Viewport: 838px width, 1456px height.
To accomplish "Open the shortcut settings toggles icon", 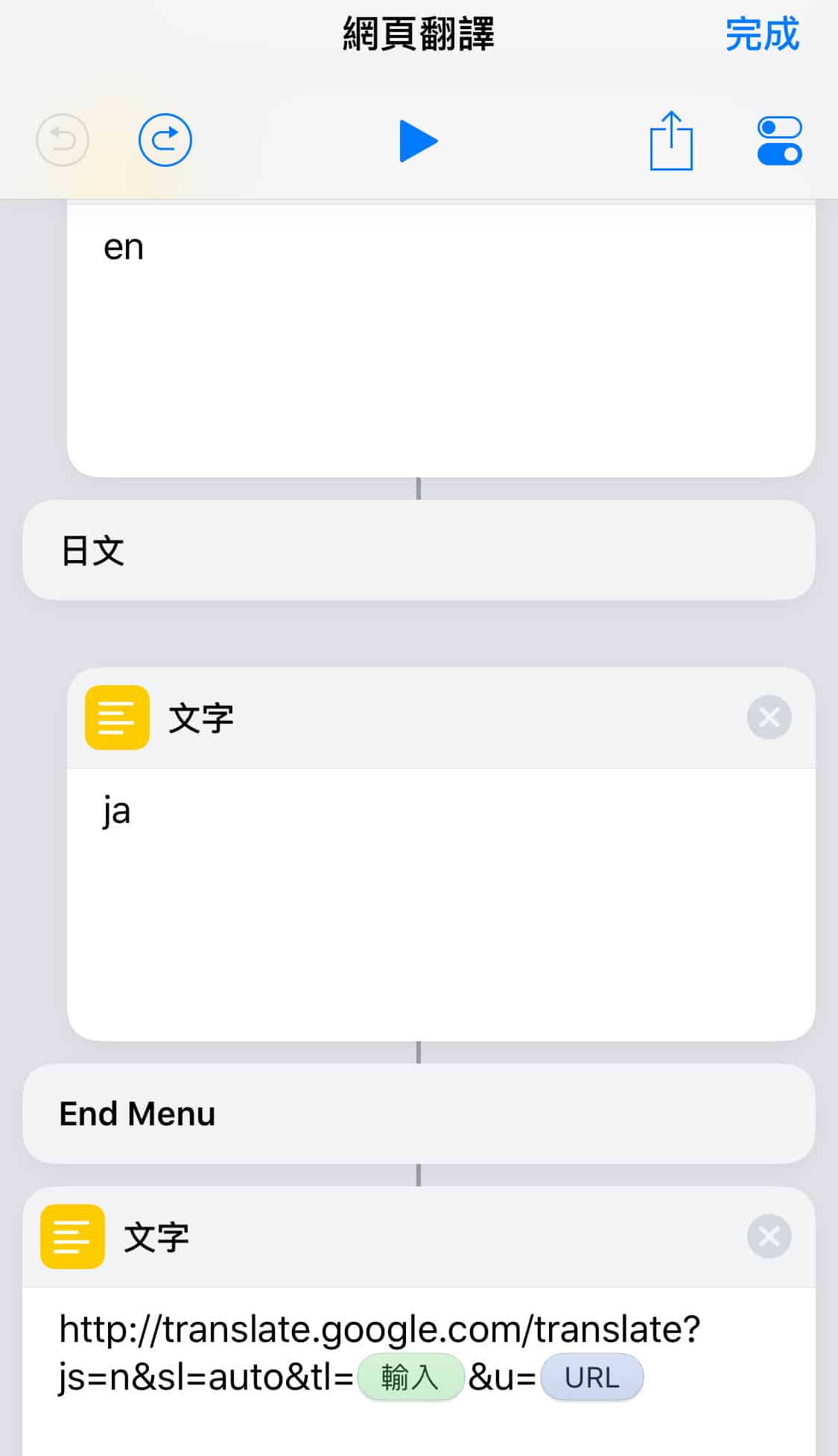I will click(x=779, y=141).
